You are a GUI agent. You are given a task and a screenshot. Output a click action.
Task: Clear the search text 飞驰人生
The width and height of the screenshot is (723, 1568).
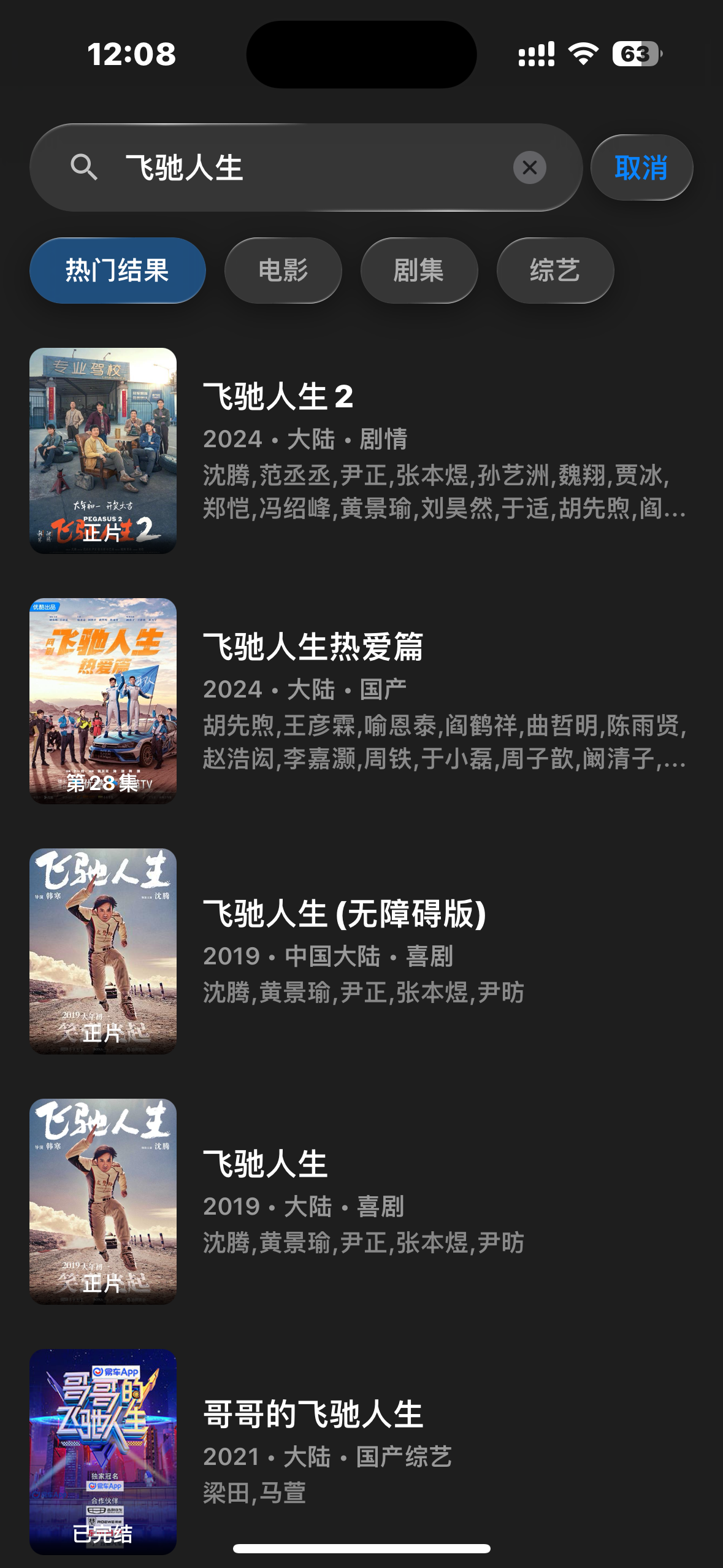(x=529, y=167)
